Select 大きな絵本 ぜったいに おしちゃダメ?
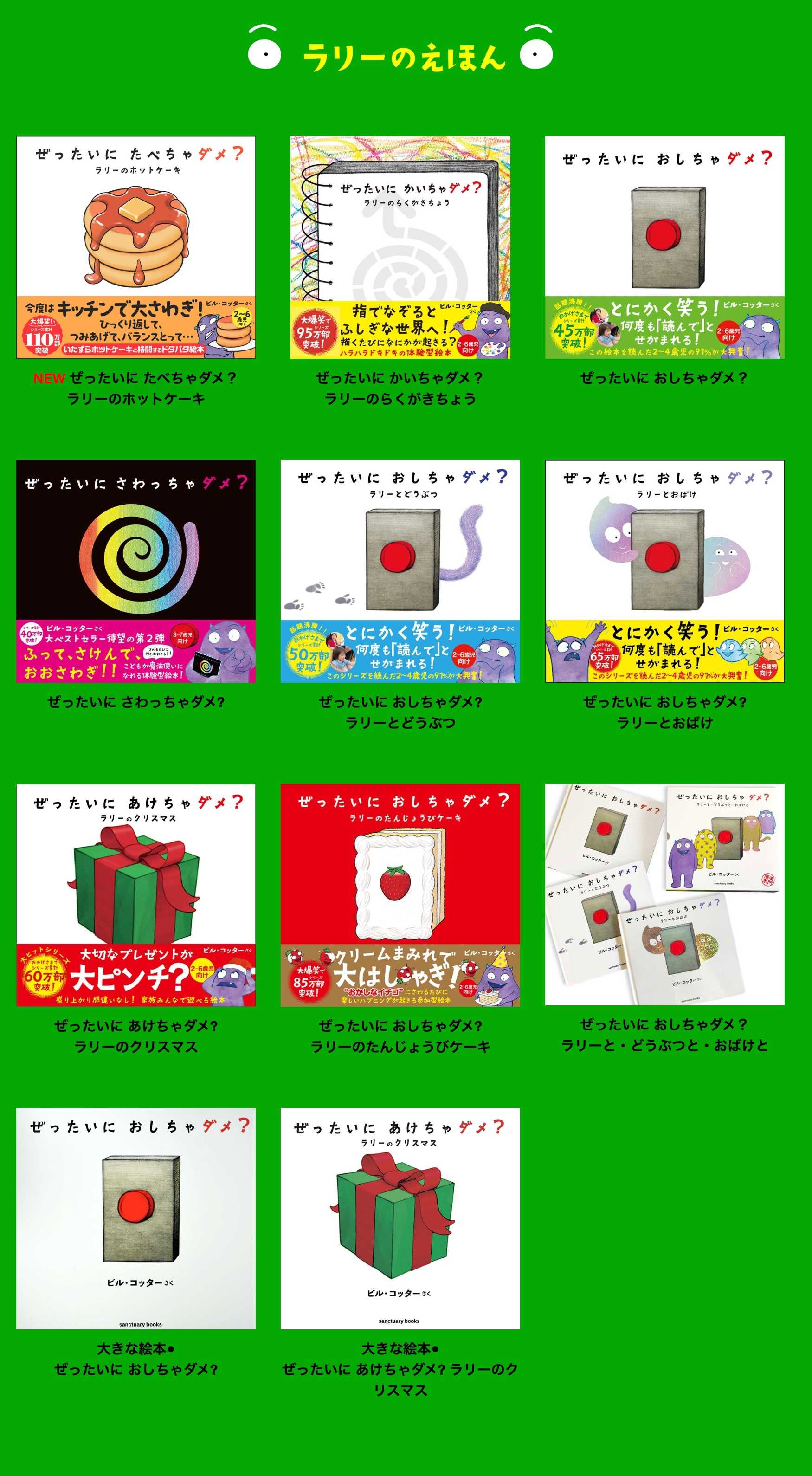The width and height of the screenshot is (812, 1476). click(x=135, y=1218)
